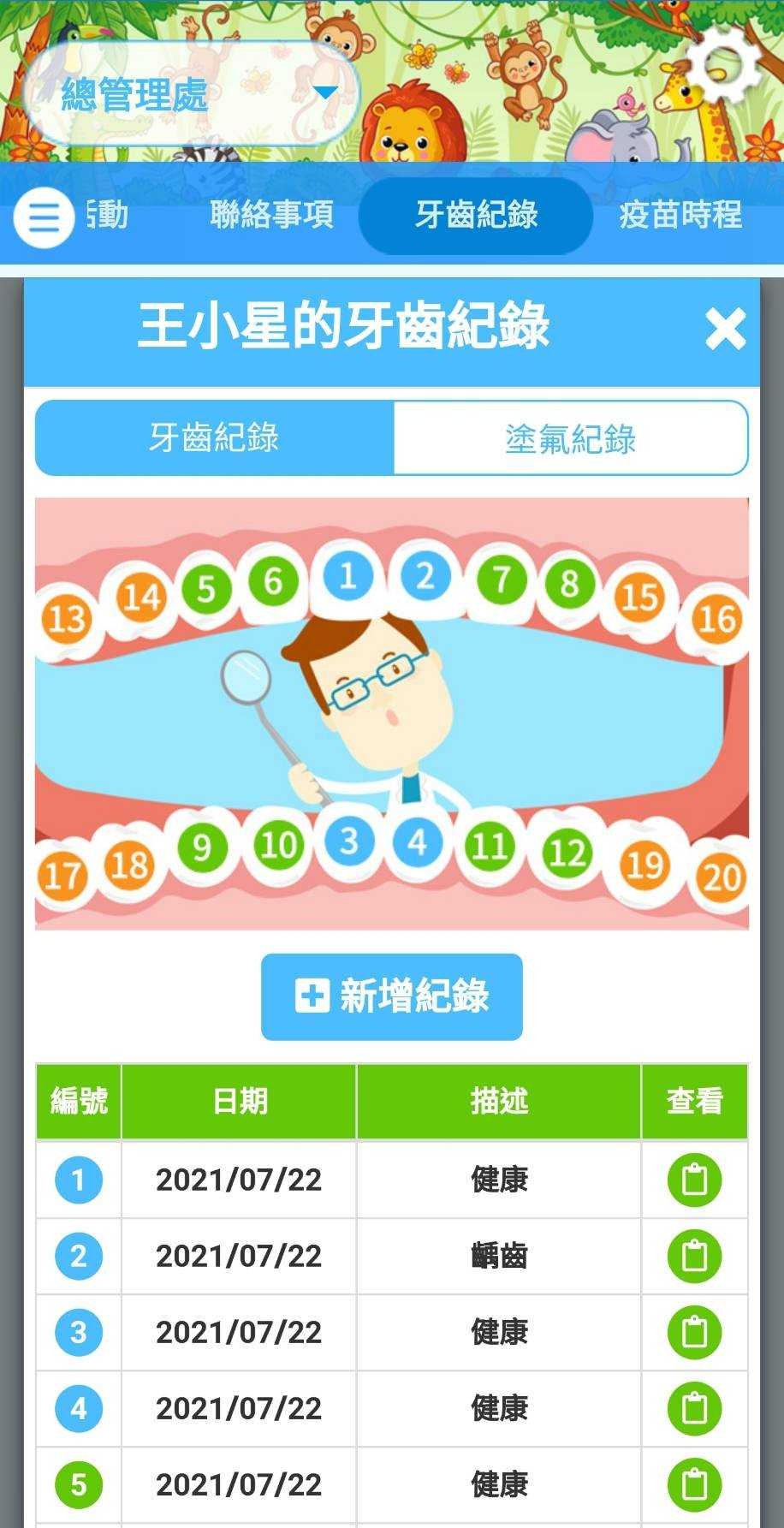This screenshot has height=1528, width=784.
Task: Select tooth number 20 on the diagram
Action: tap(721, 877)
